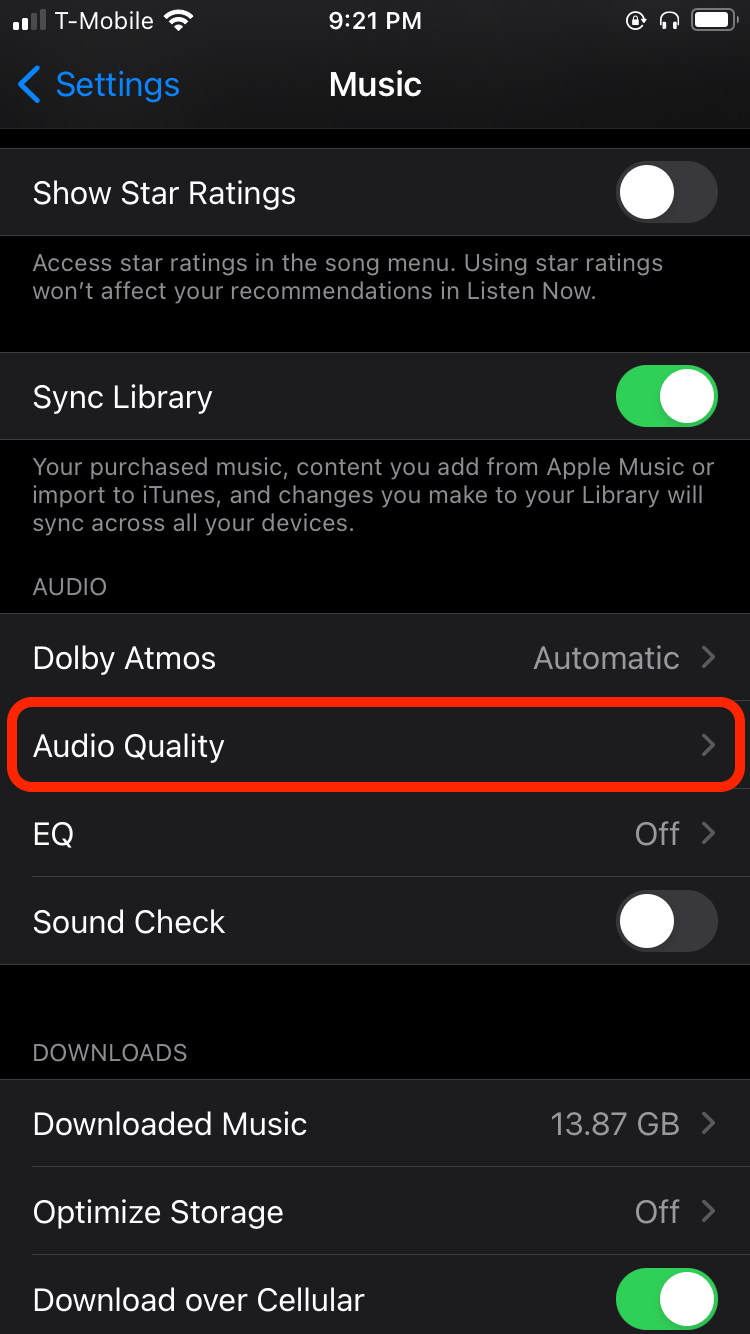Screen dimensions: 750x1334
Task: Expand the Dolby Atmos chevron
Action: tap(710, 658)
